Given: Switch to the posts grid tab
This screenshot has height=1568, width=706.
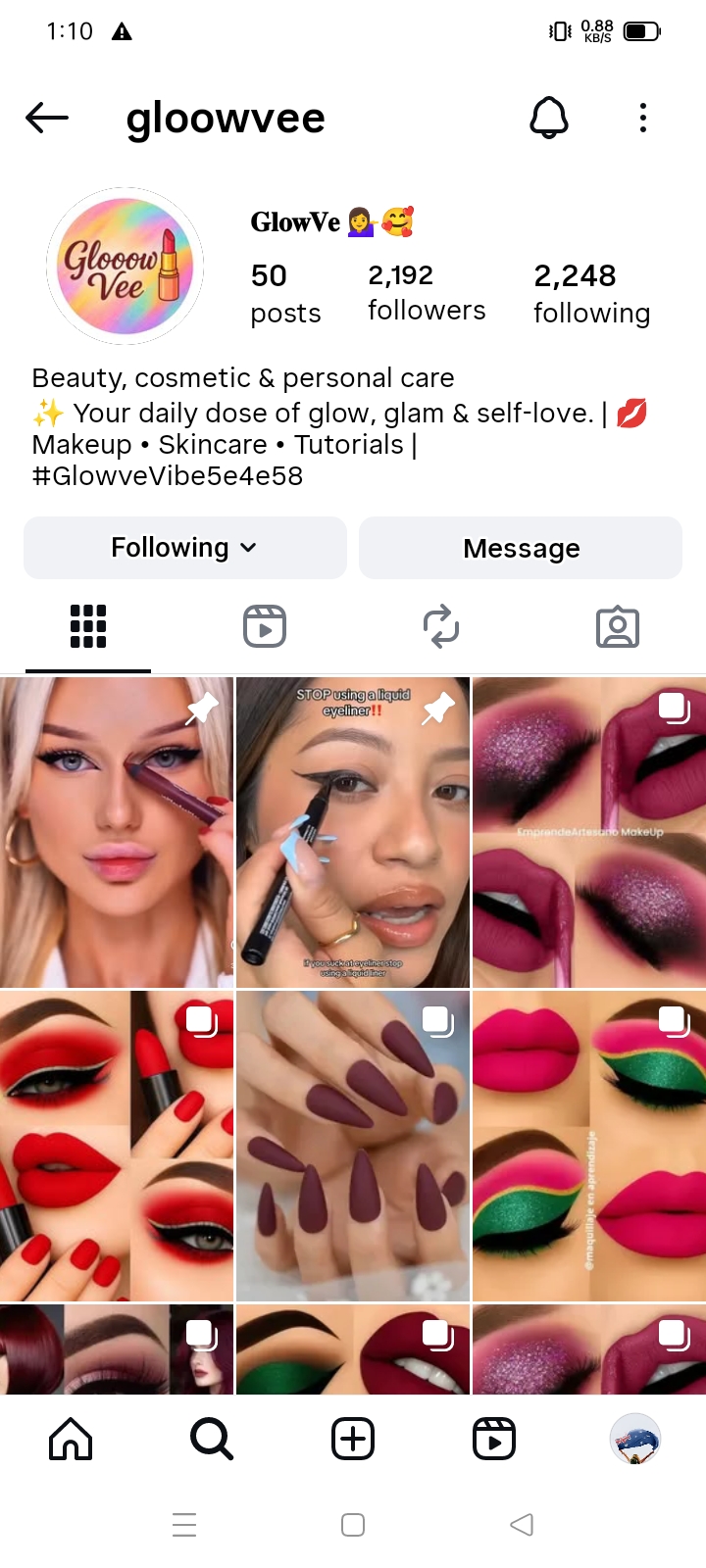Looking at the screenshot, I should click(x=88, y=627).
